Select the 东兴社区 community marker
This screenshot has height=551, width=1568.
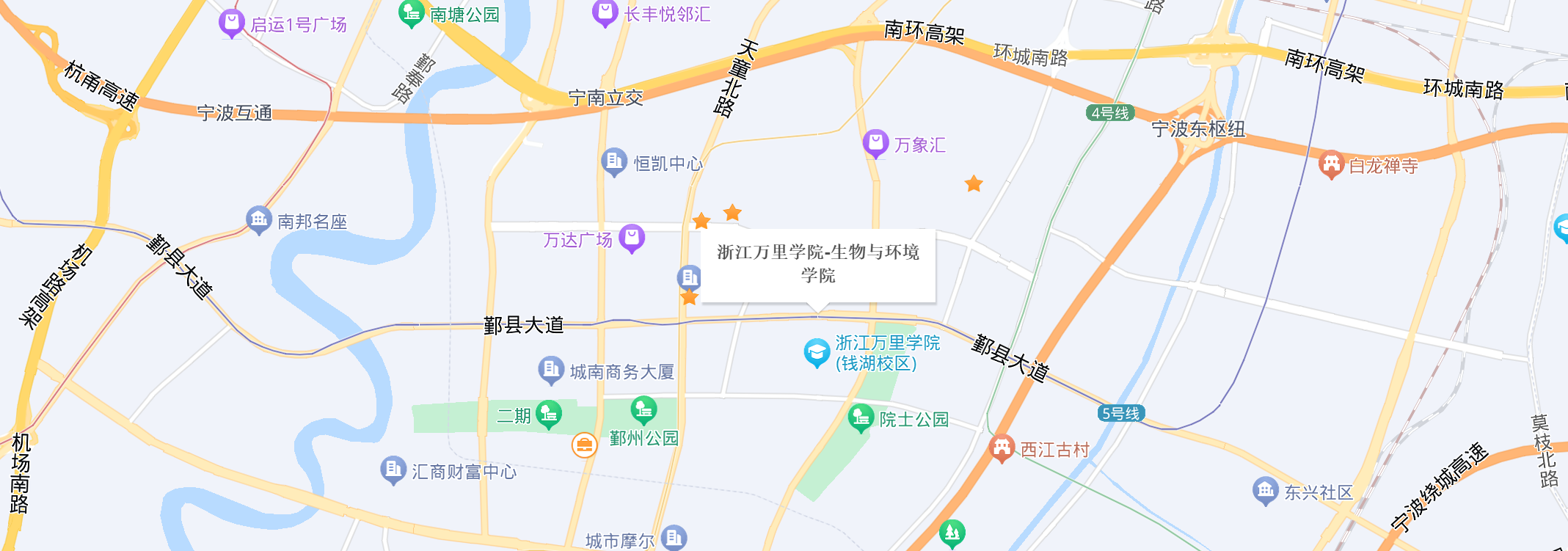1265,490
